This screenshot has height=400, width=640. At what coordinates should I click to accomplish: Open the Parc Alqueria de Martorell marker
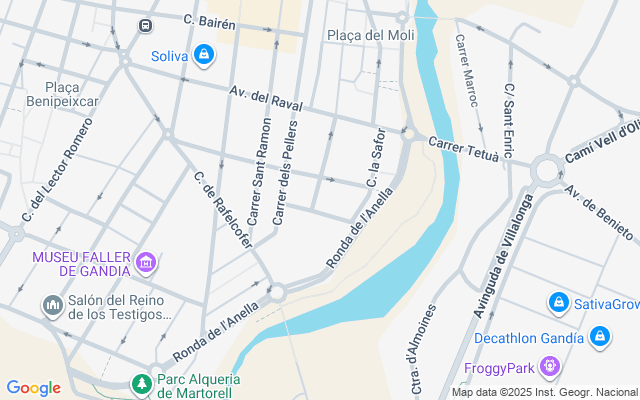pyautogui.click(x=142, y=384)
